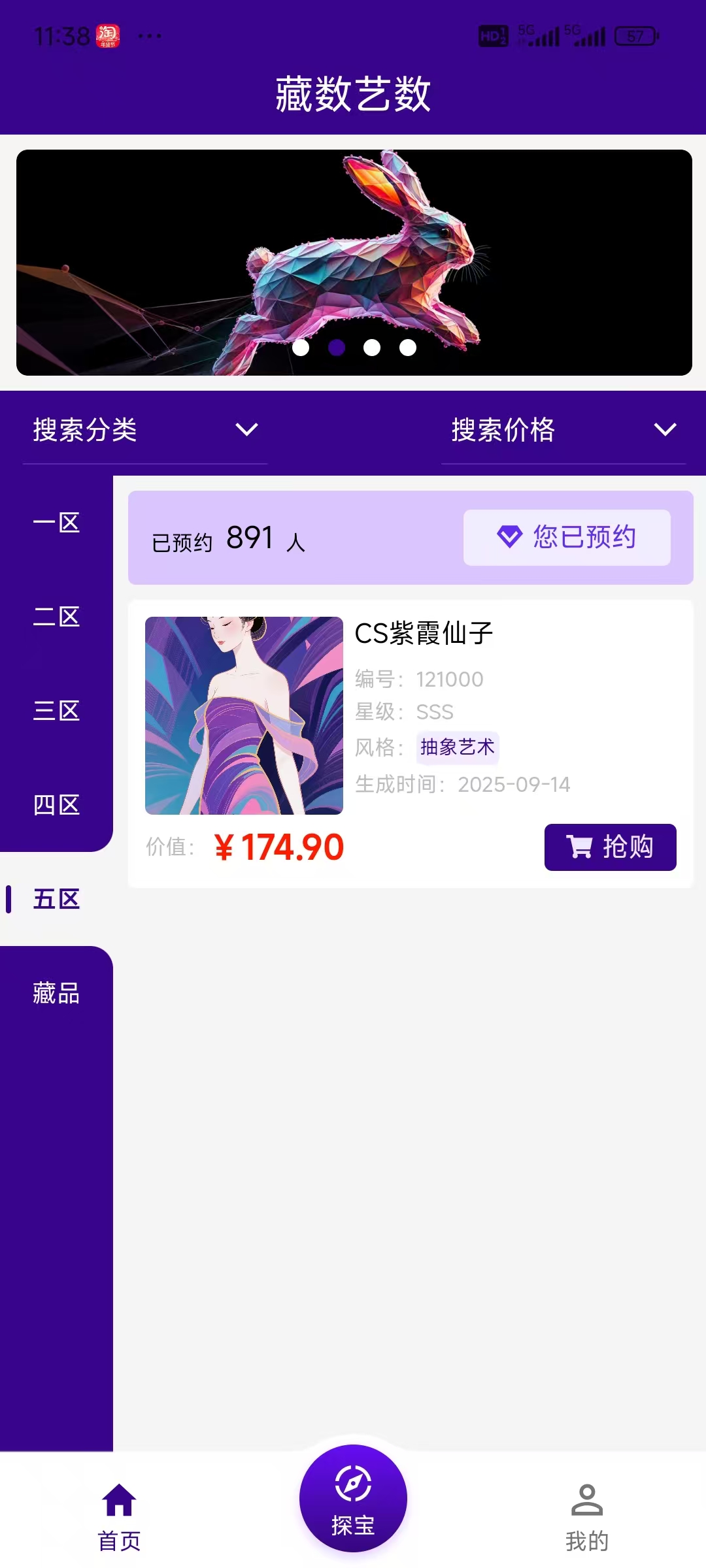Tap the selected 五区 zone

click(56, 899)
